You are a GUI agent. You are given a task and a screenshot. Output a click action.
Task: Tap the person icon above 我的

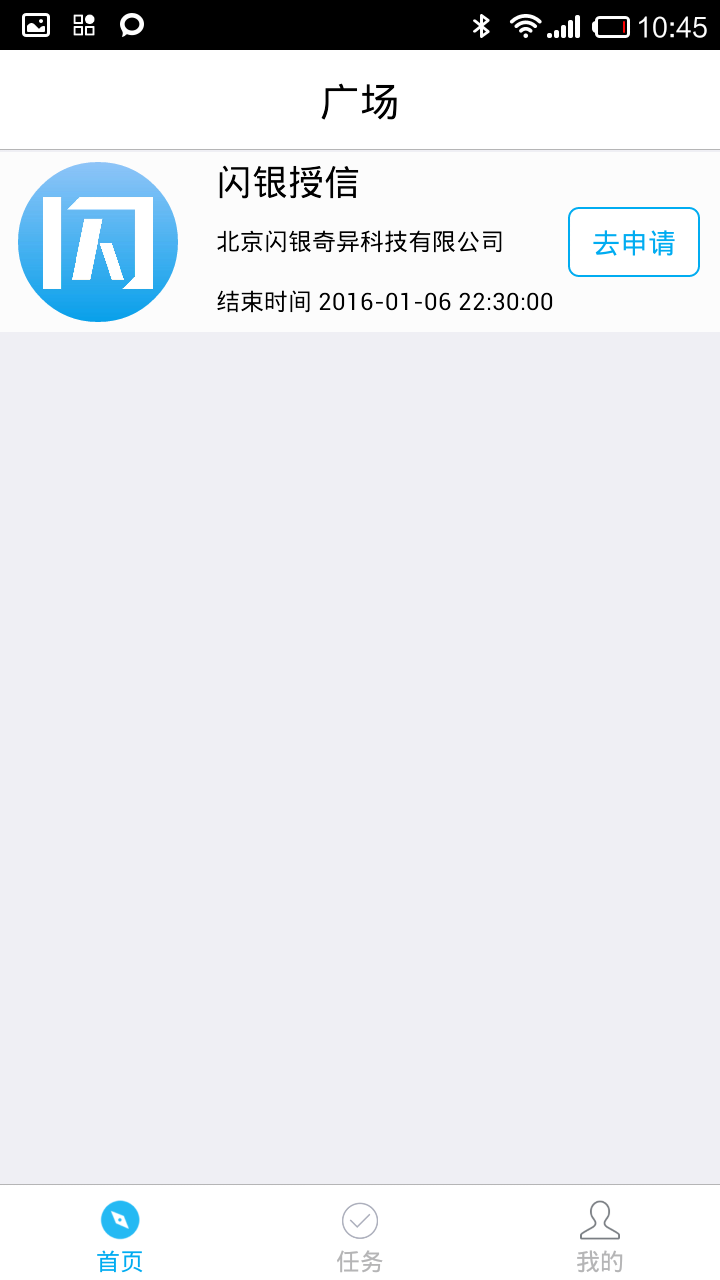599,1220
